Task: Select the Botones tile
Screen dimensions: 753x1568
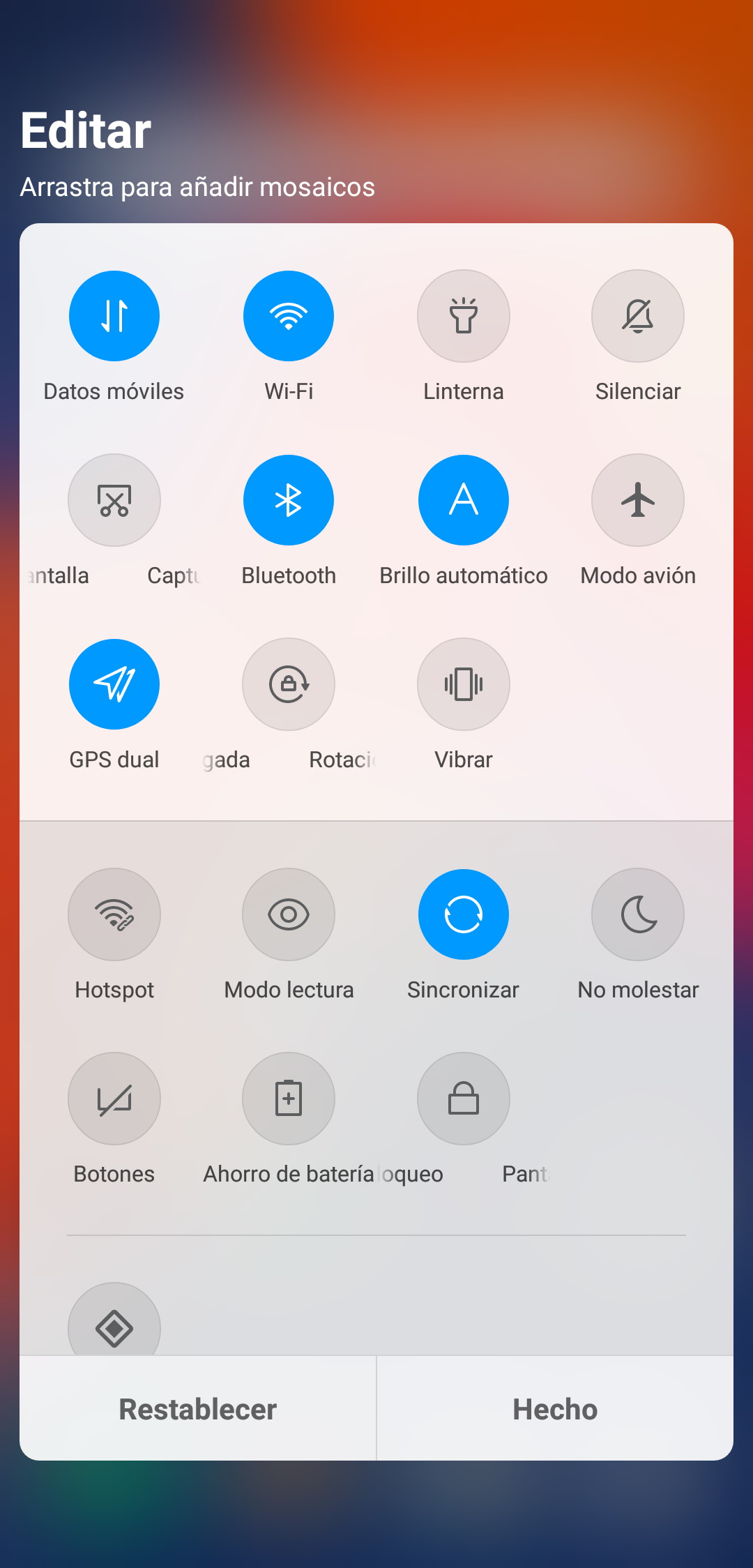Action: point(114,1099)
